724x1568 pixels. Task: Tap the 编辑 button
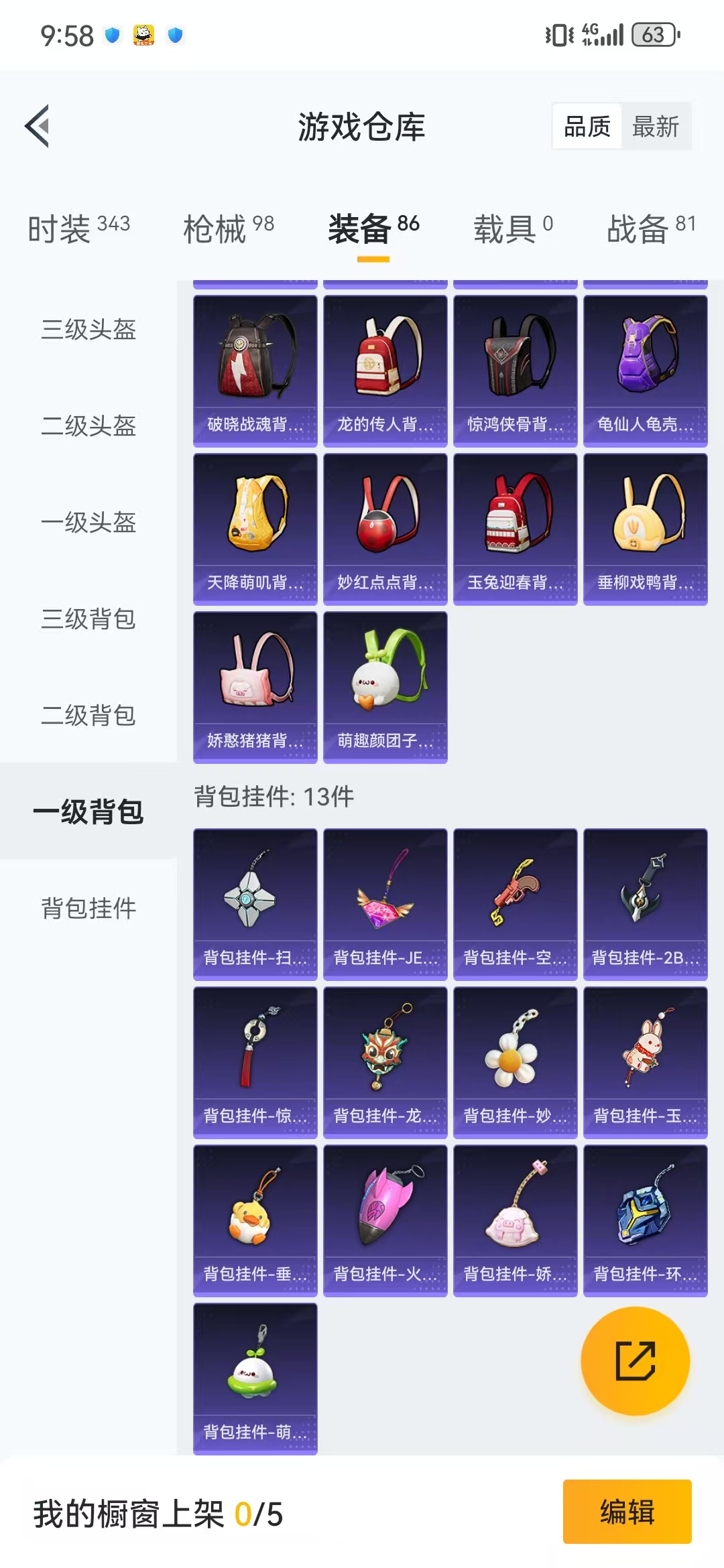coord(627,1512)
